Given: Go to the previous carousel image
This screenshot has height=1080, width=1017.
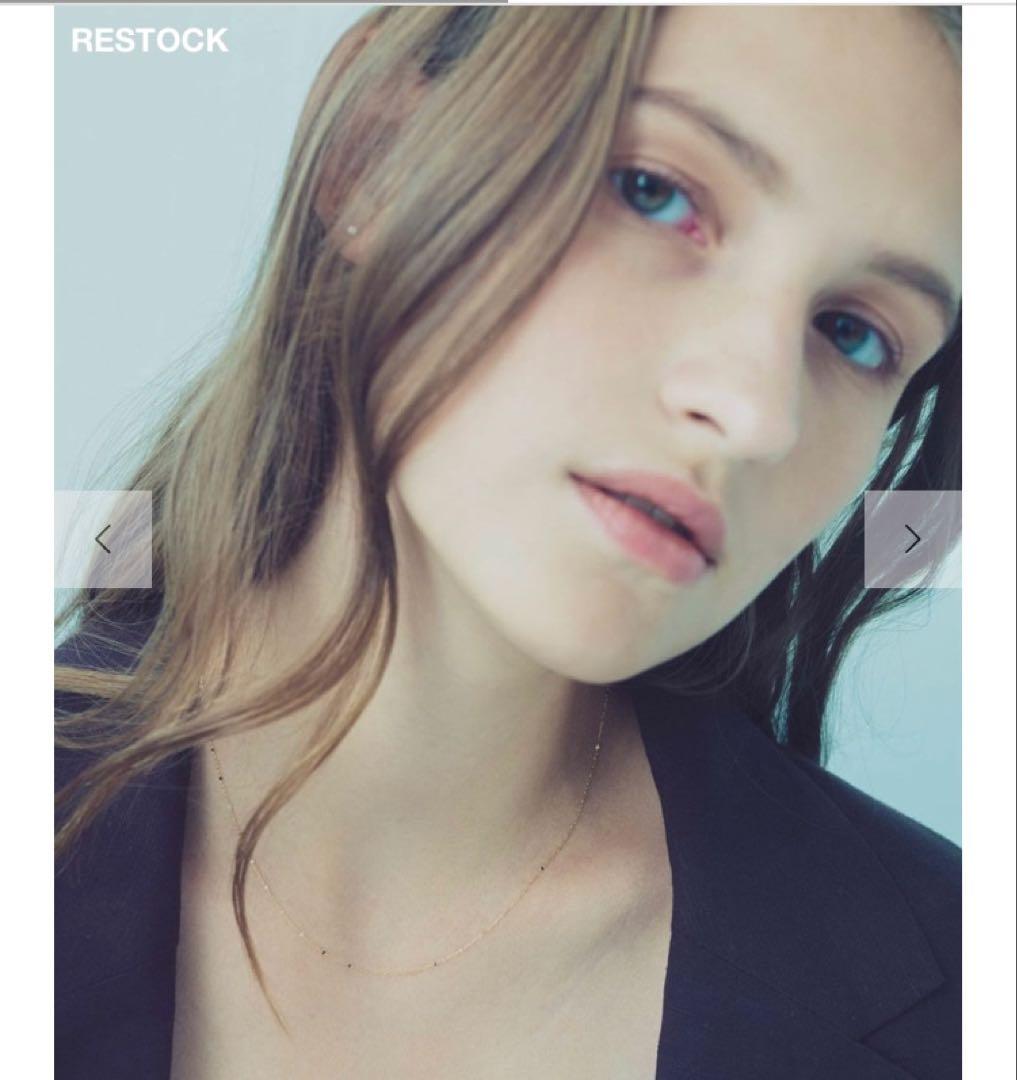Looking at the screenshot, I should [103, 540].
